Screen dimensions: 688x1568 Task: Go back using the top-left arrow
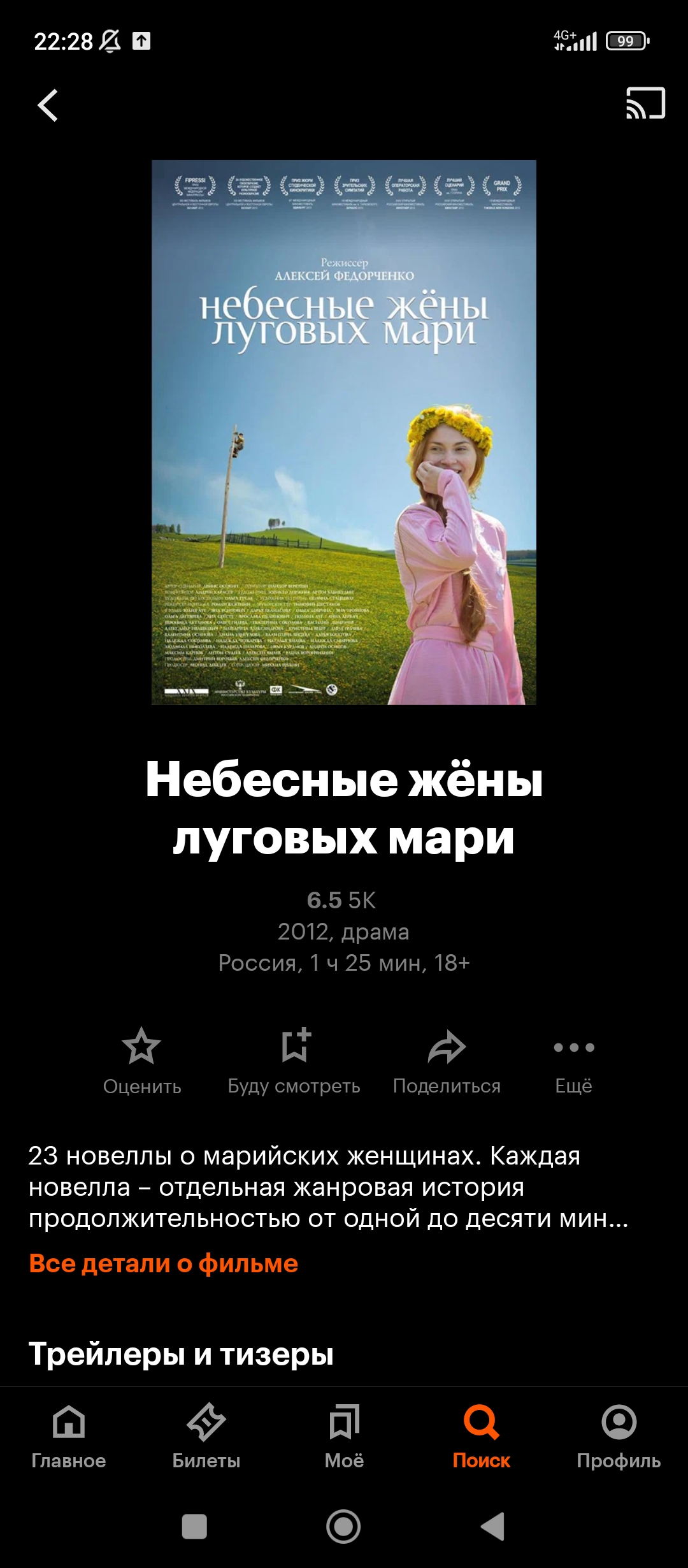click(48, 105)
